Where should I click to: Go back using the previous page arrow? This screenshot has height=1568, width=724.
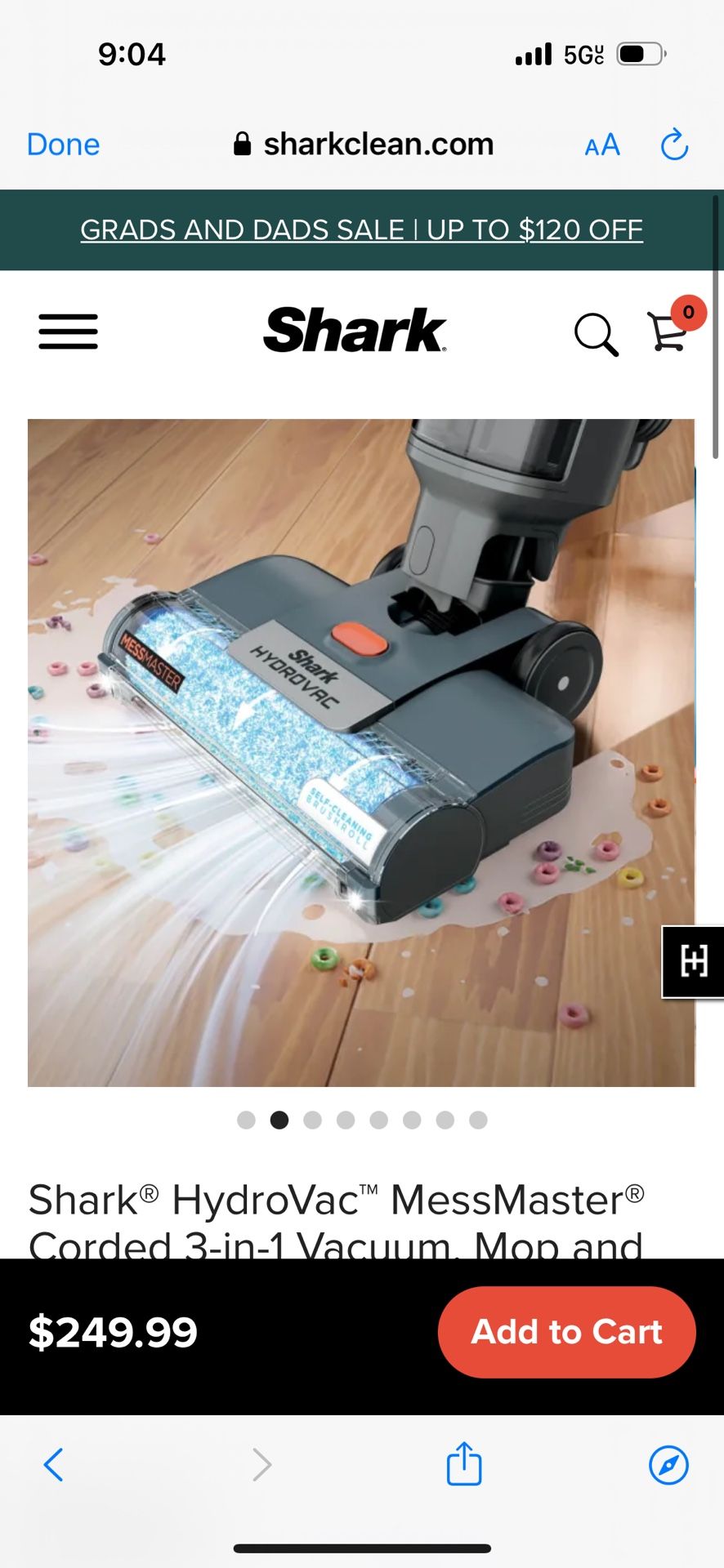click(x=54, y=1464)
